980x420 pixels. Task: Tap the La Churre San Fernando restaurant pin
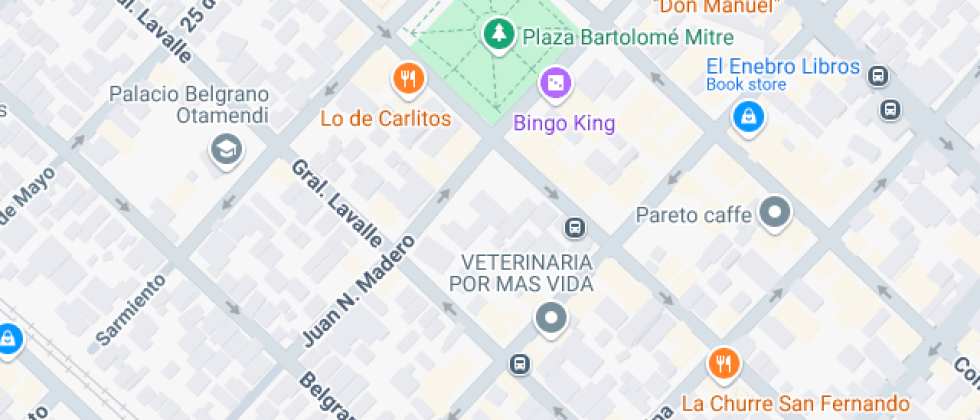pyautogui.click(x=723, y=364)
